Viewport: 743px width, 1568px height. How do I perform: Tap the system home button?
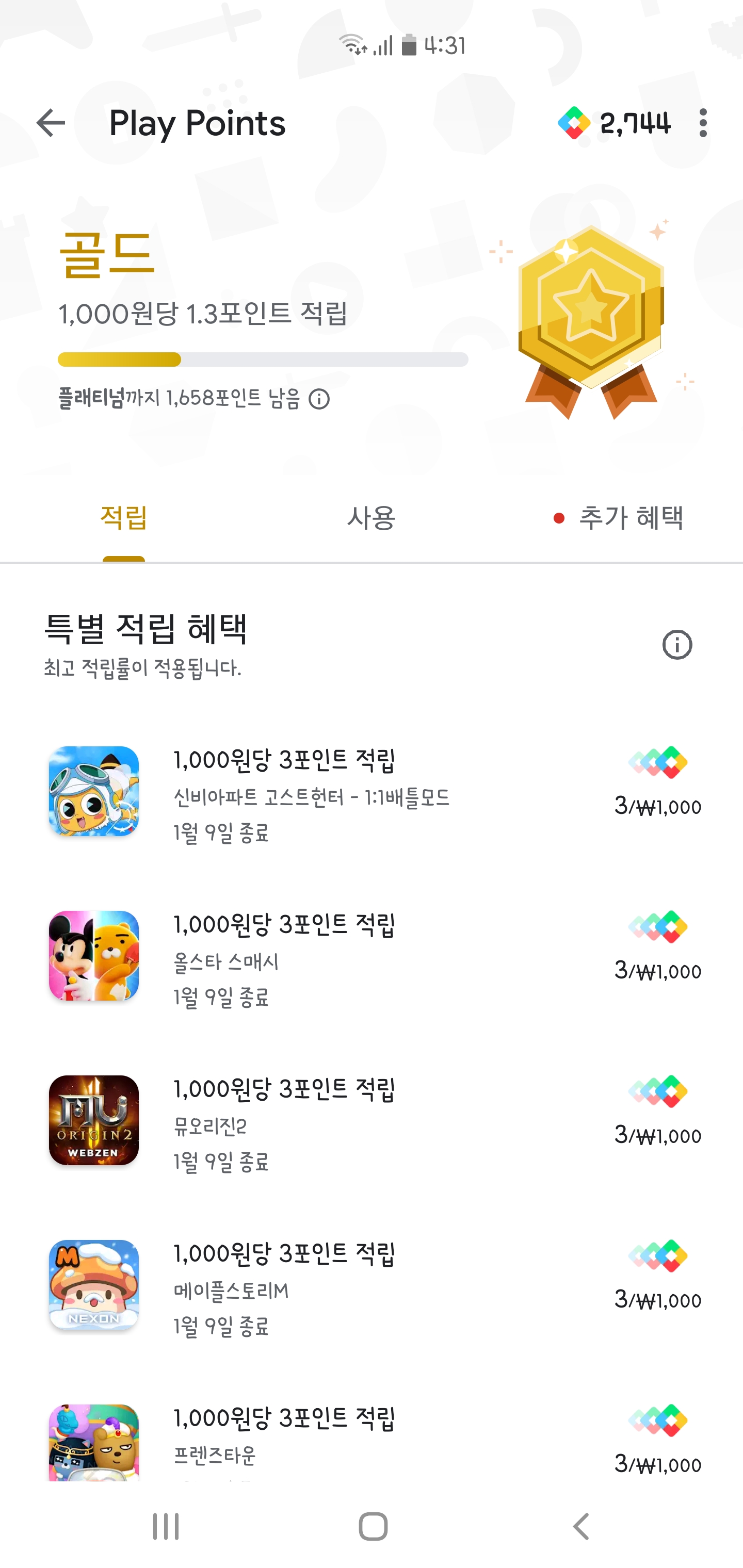click(373, 1527)
